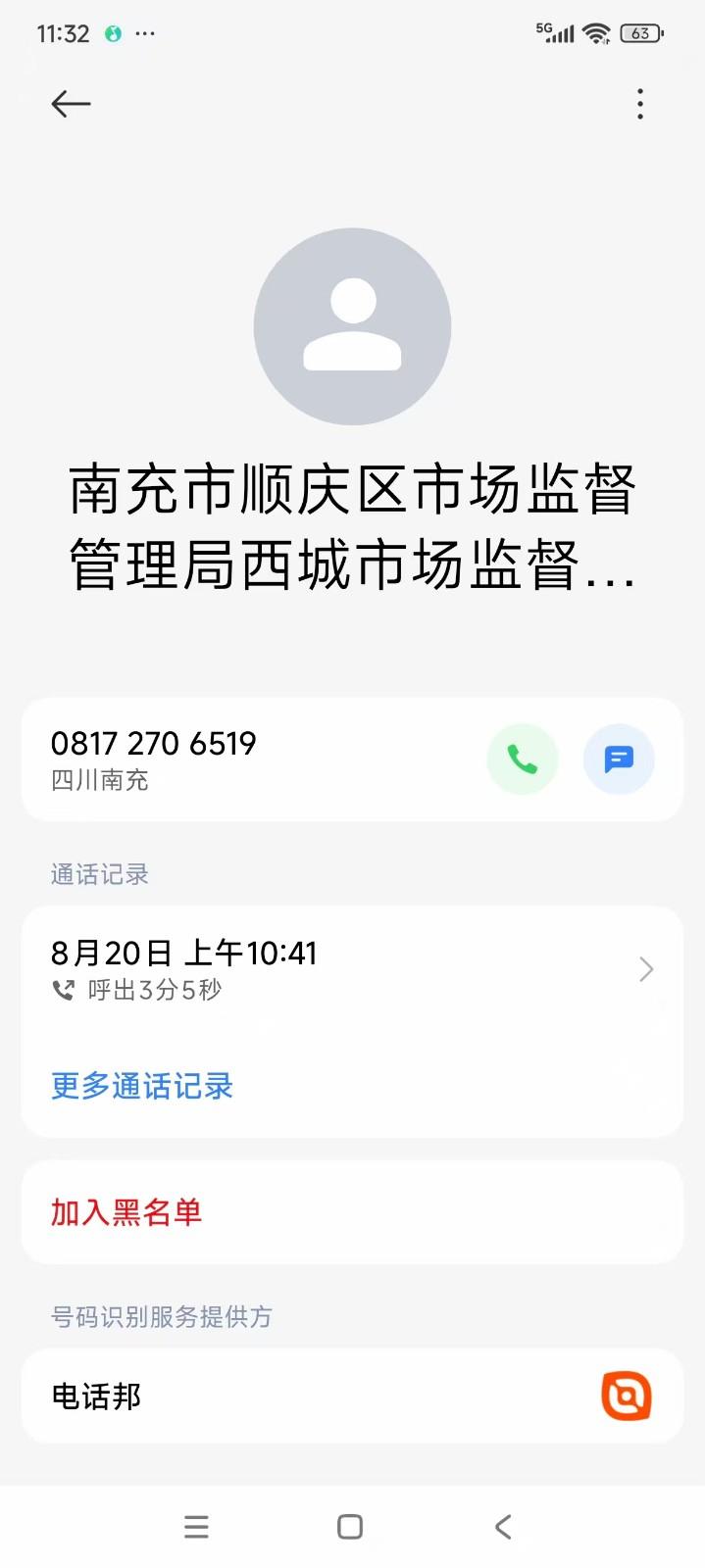Screen dimensions: 705x1568
Task: View 更多通话记录
Action: [142, 1086]
